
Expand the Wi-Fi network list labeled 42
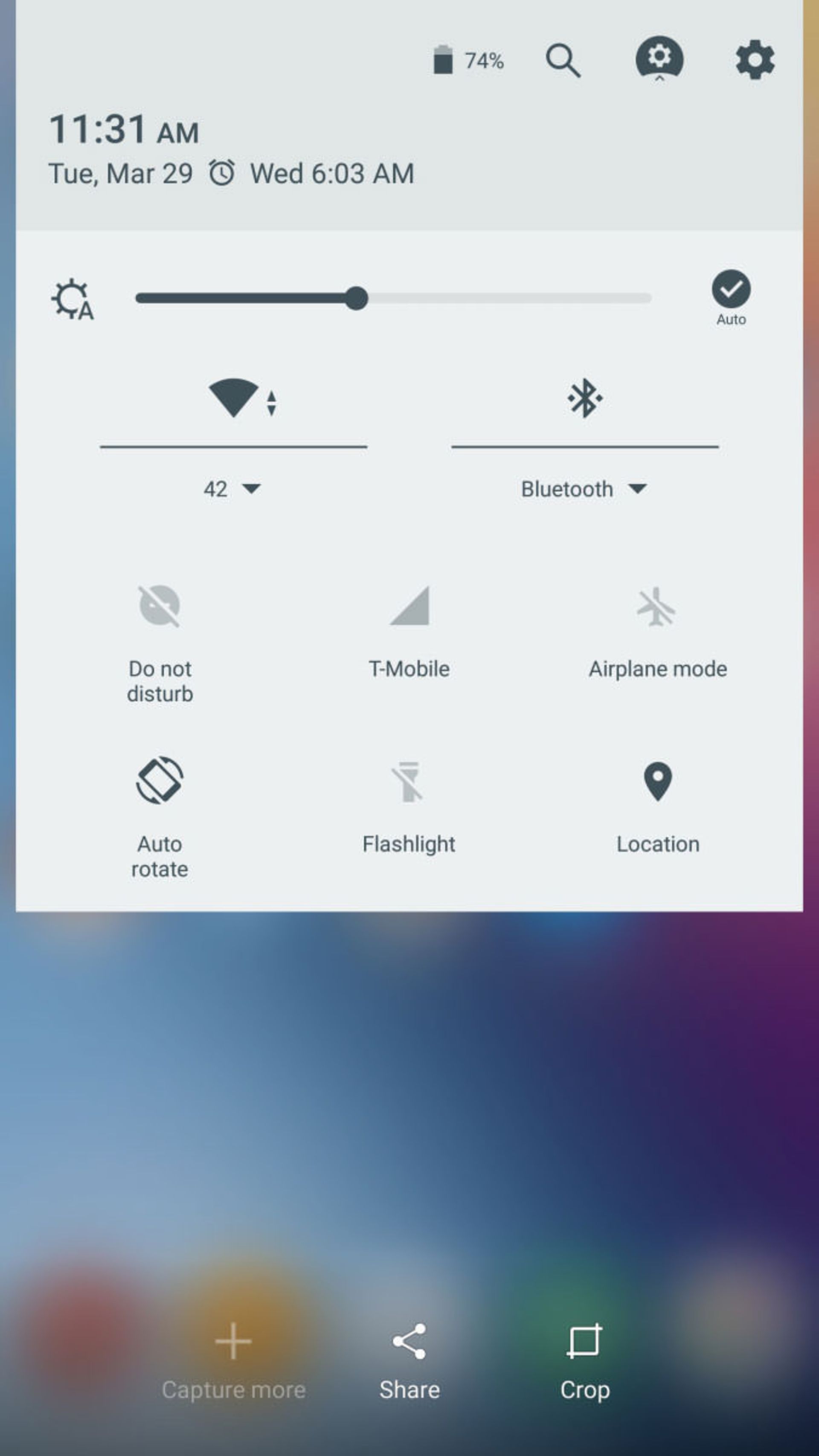[x=233, y=488]
